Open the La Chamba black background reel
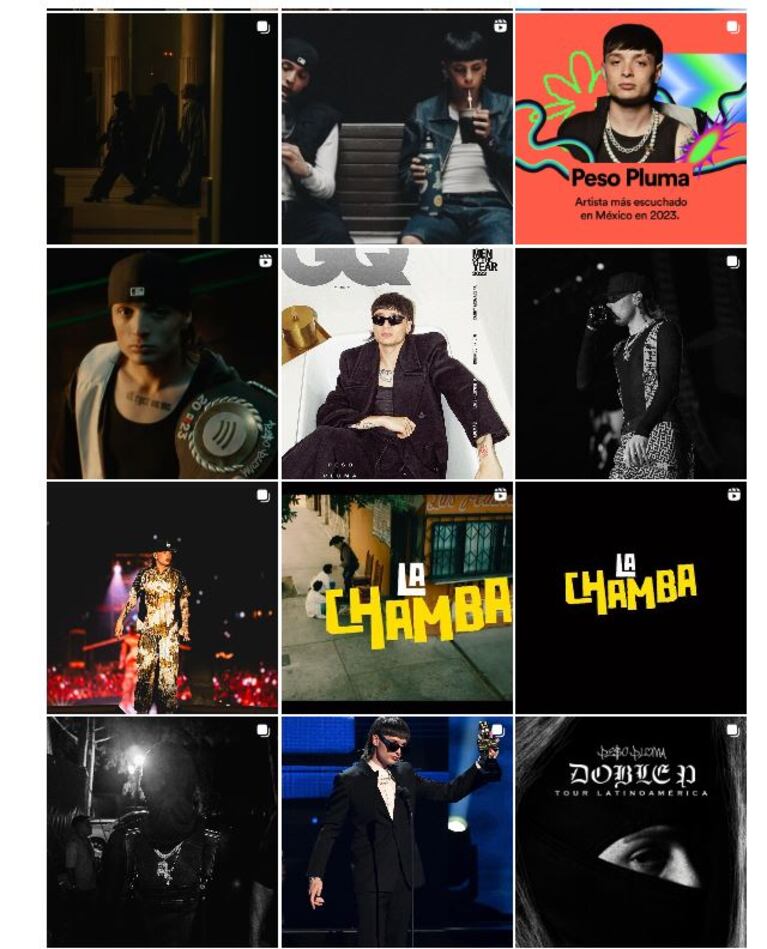Screen dimensions: 767x949 click(x=630, y=597)
